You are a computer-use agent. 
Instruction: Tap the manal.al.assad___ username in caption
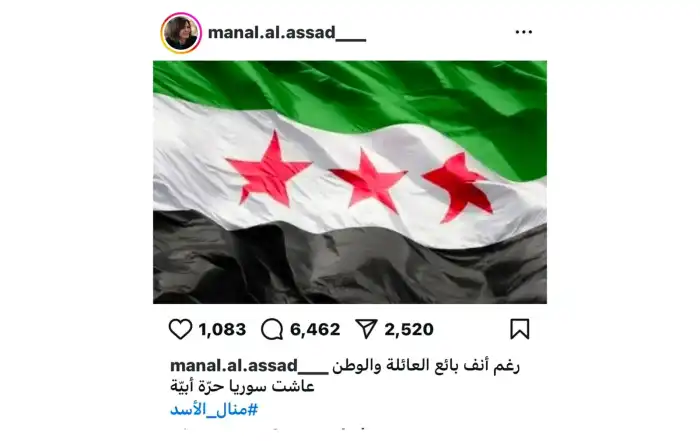tap(249, 366)
